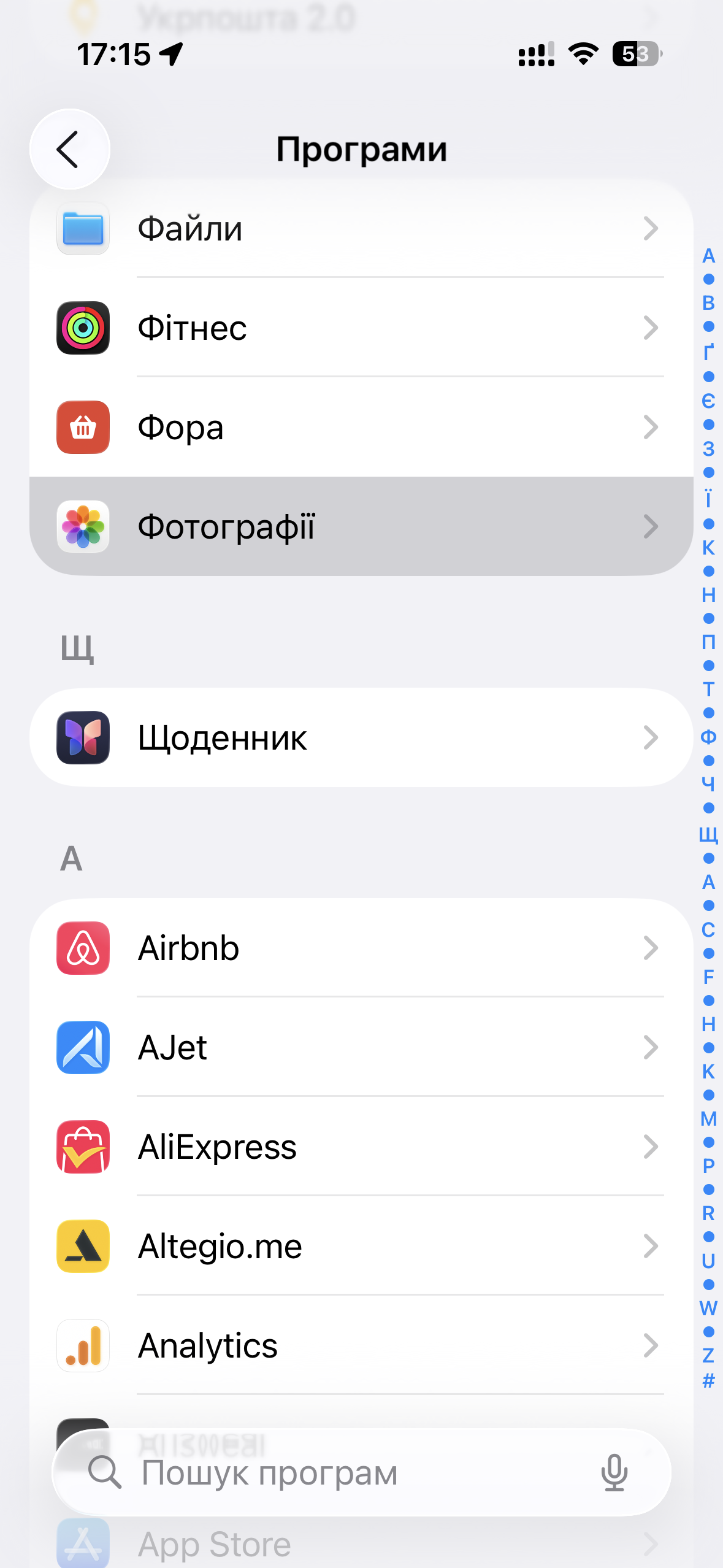
Task: Start voice search with the microphone
Action: tap(614, 1472)
